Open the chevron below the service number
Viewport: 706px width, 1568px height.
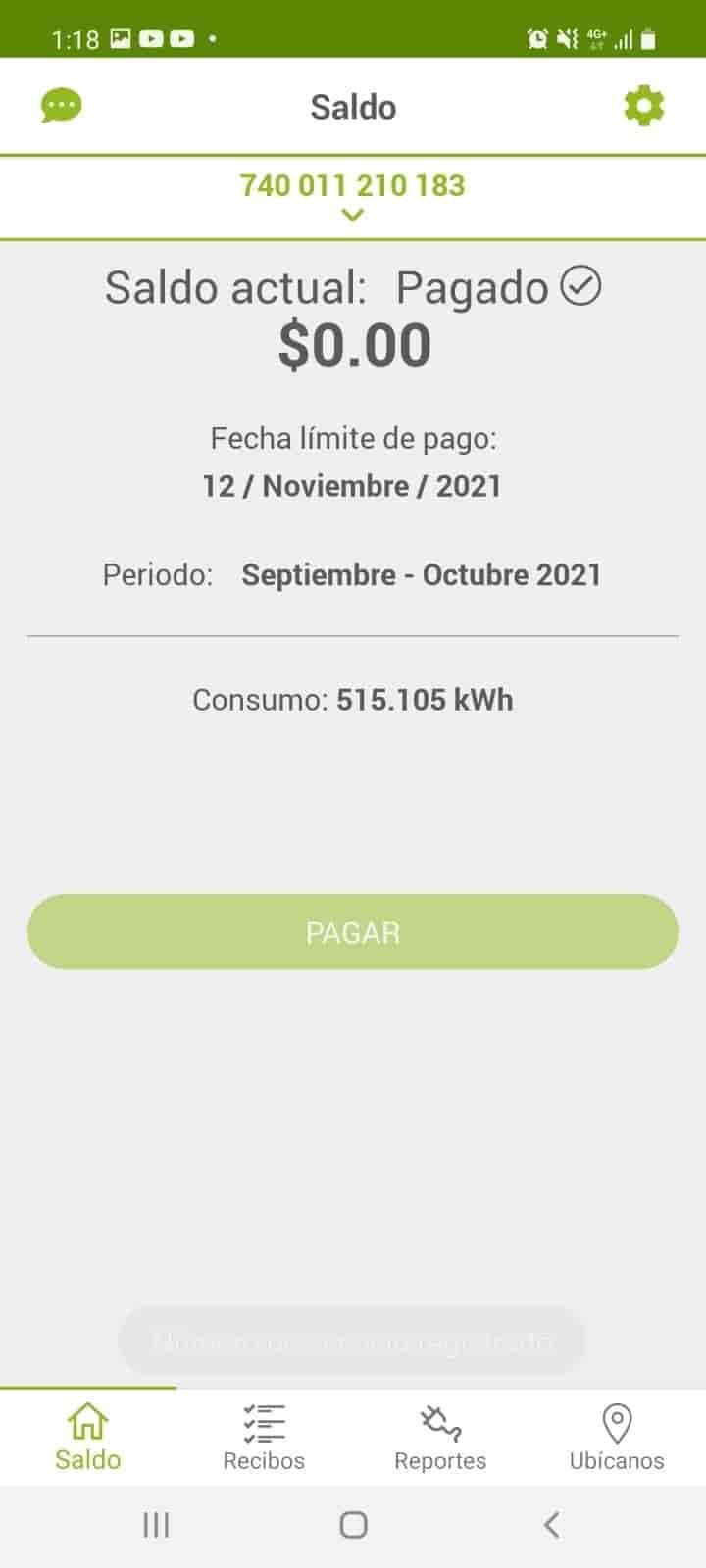(x=352, y=215)
